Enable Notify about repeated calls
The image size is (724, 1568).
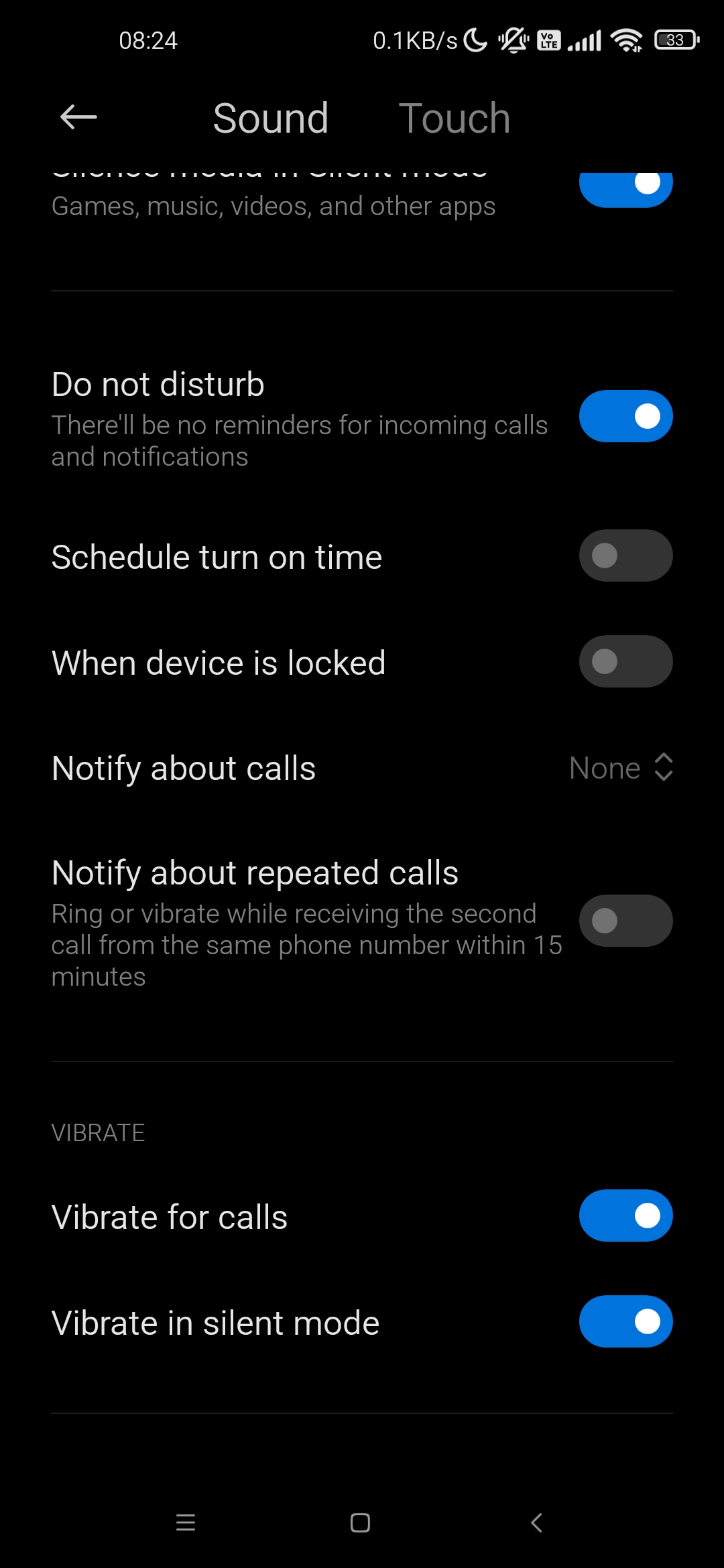626,921
